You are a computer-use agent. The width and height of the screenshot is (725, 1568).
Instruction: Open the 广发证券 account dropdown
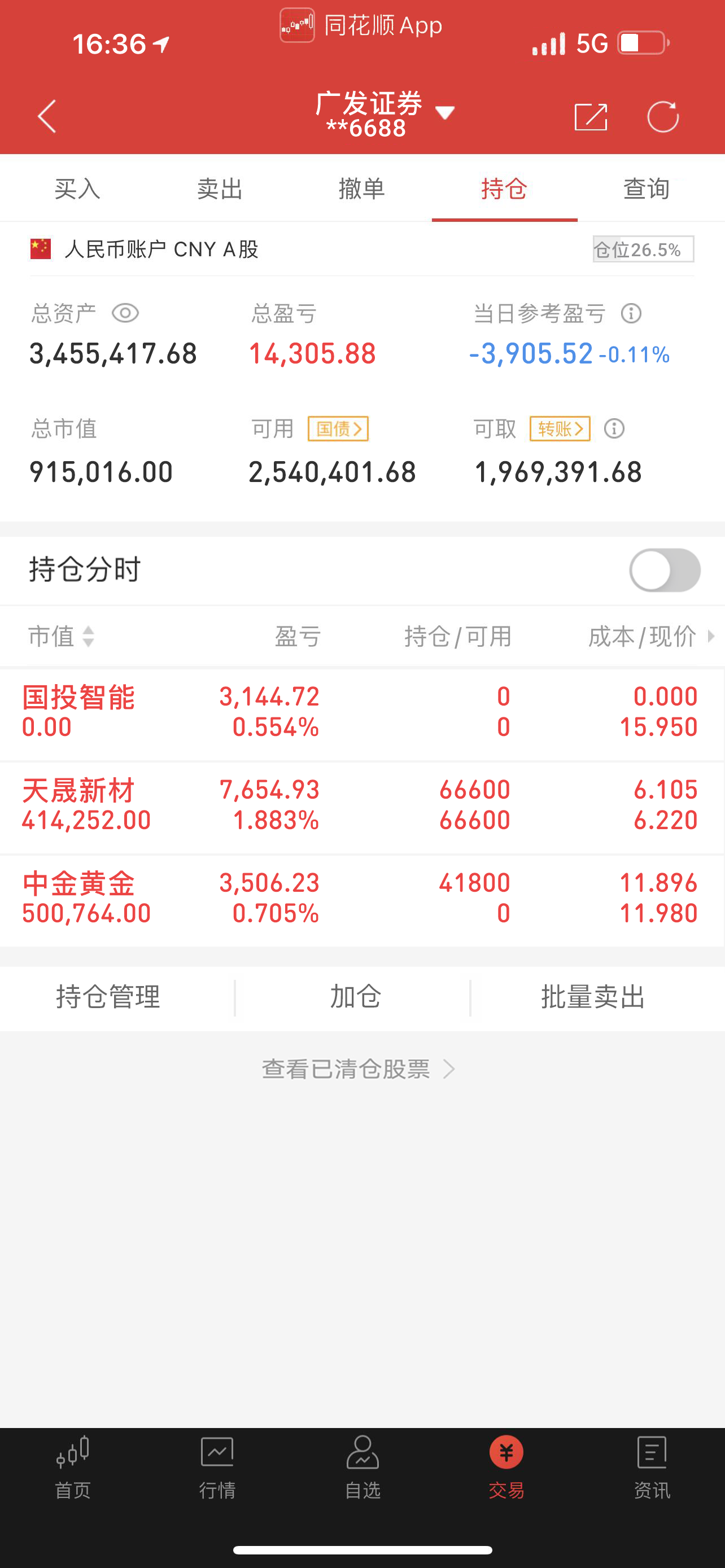click(445, 113)
